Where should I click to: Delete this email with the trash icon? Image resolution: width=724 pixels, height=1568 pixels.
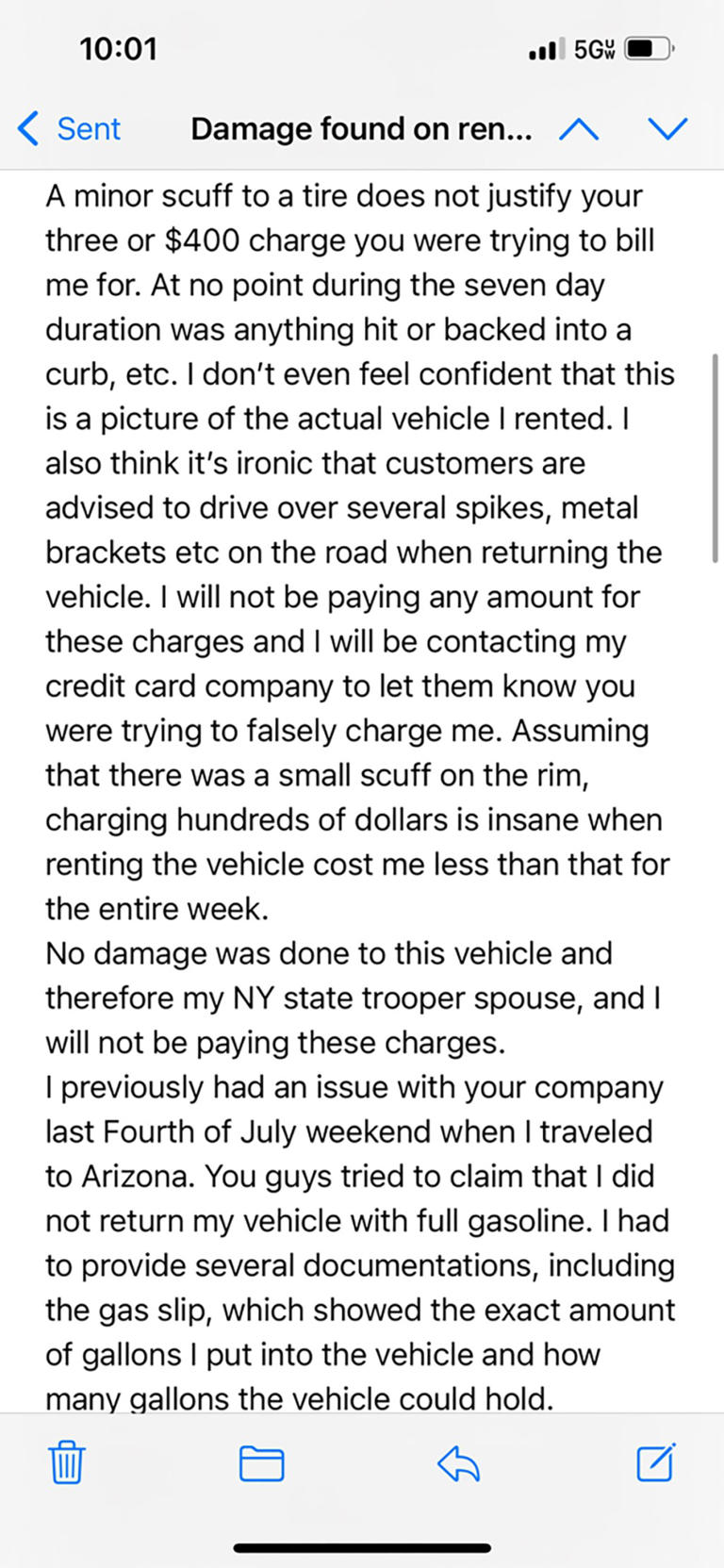pyautogui.click(x=66, y=1462)
